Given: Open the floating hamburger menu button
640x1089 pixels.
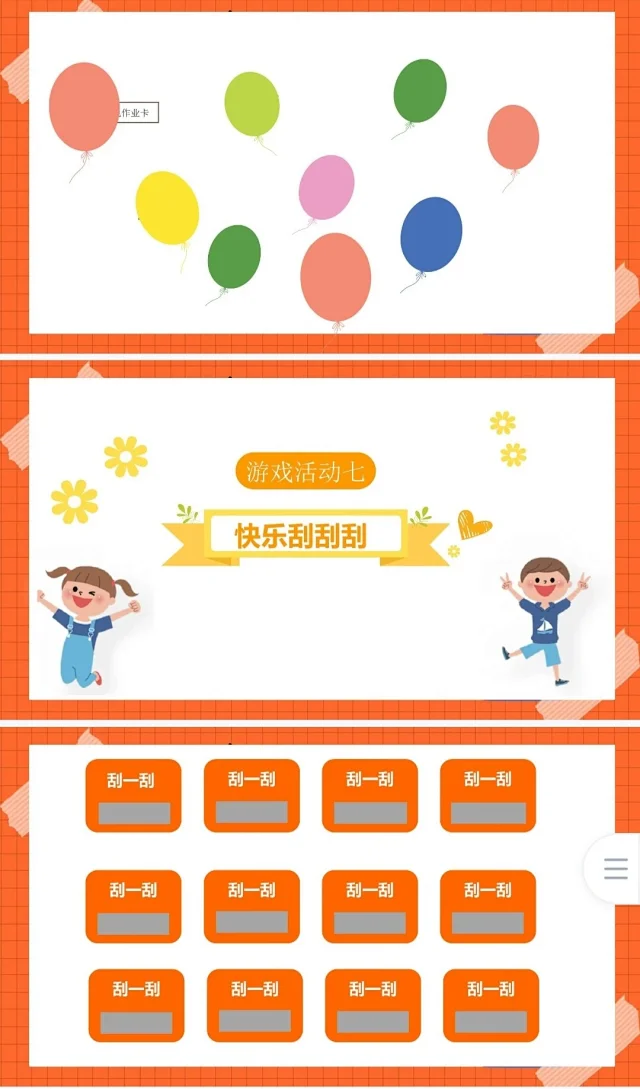Looking at the screenshot, I should pyautogui.click(x=616, y=868).
